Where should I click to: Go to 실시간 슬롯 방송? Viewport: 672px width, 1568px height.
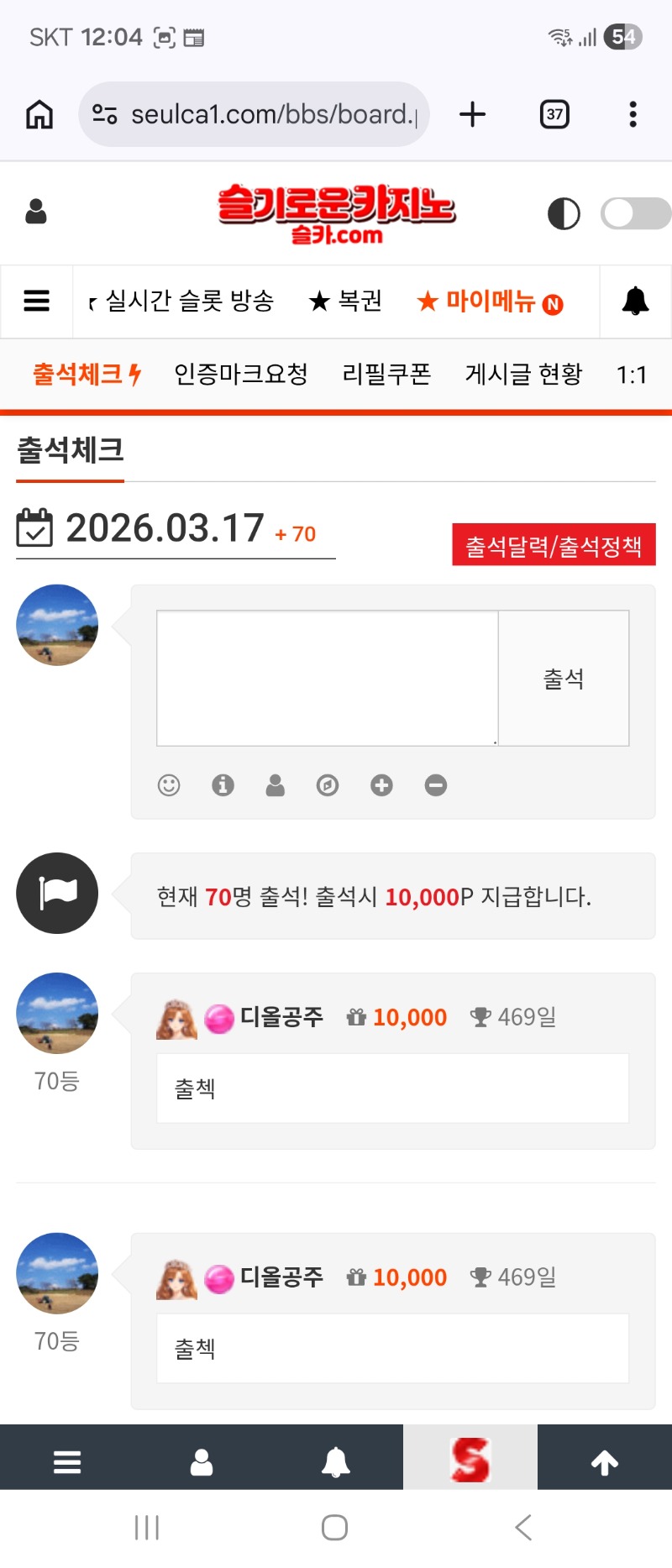189,301
